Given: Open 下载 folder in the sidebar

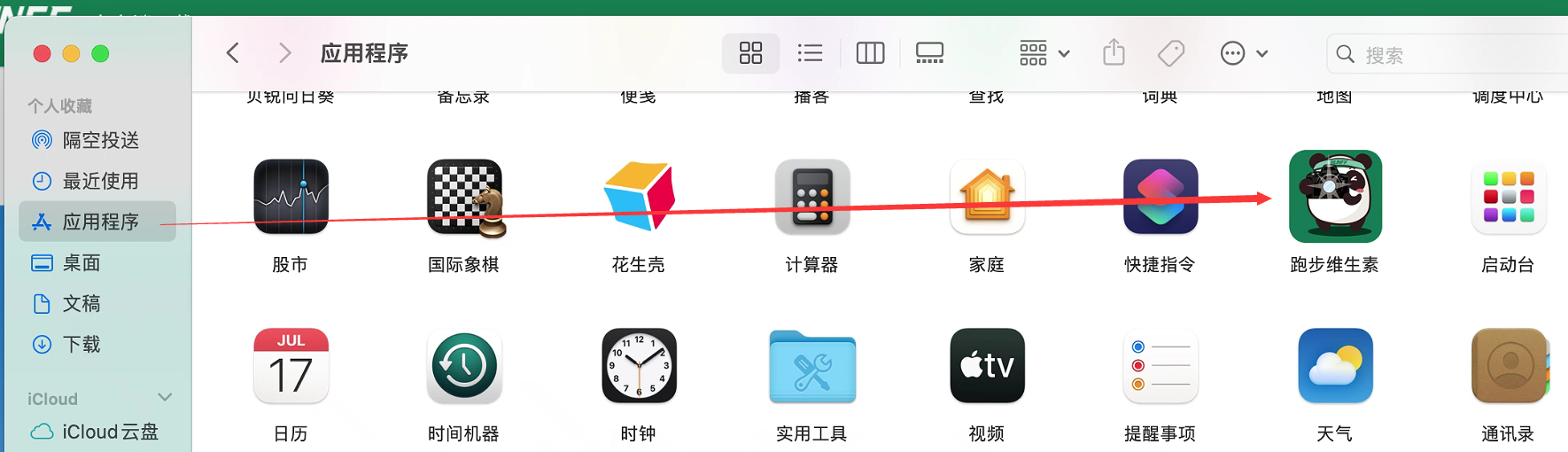Looking at the screenshot, I should (82, 344).
